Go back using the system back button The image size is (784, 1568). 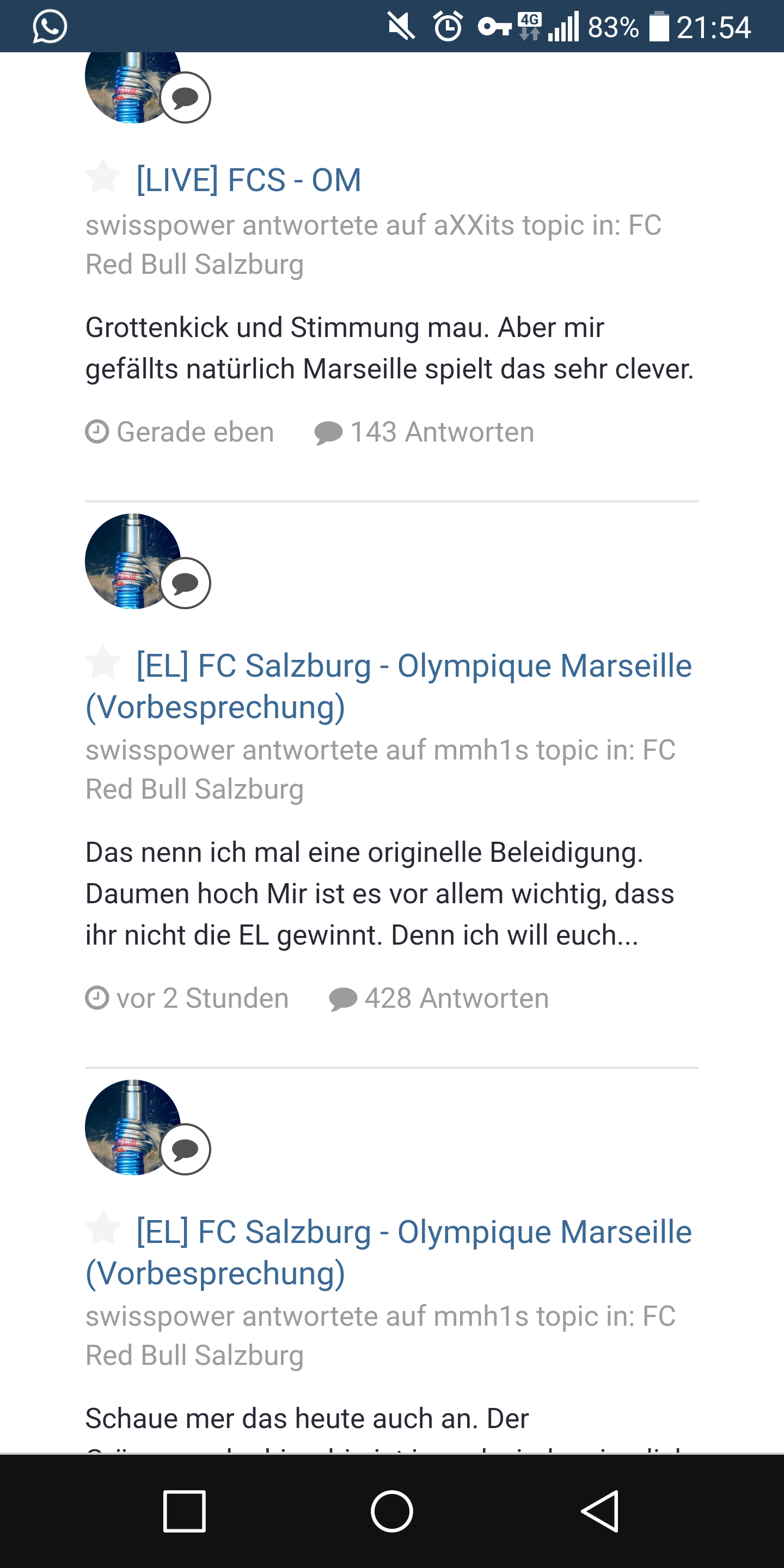(x=599, y=1511)
